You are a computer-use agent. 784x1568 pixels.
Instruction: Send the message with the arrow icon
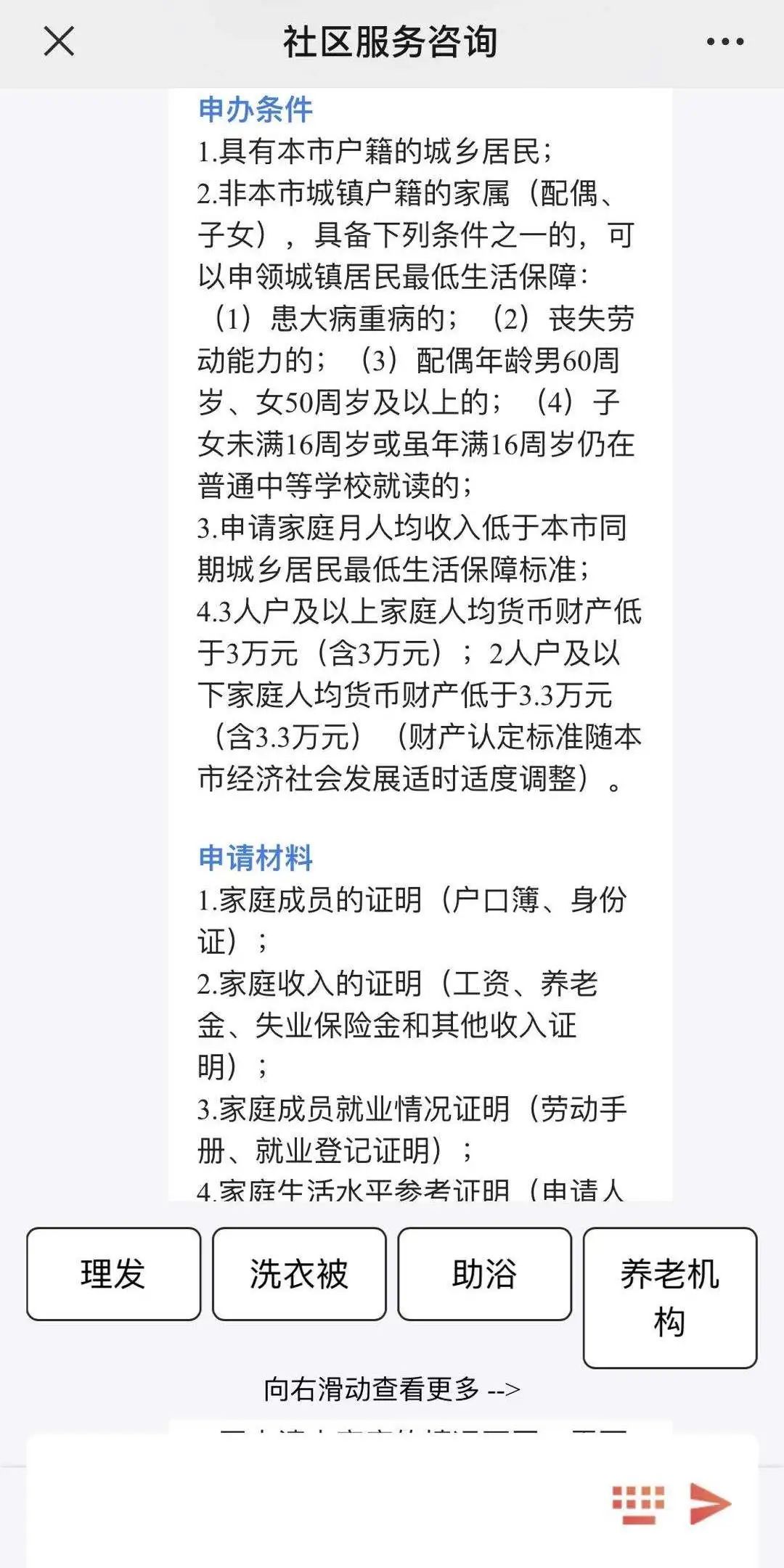(x=710, y=1503)
